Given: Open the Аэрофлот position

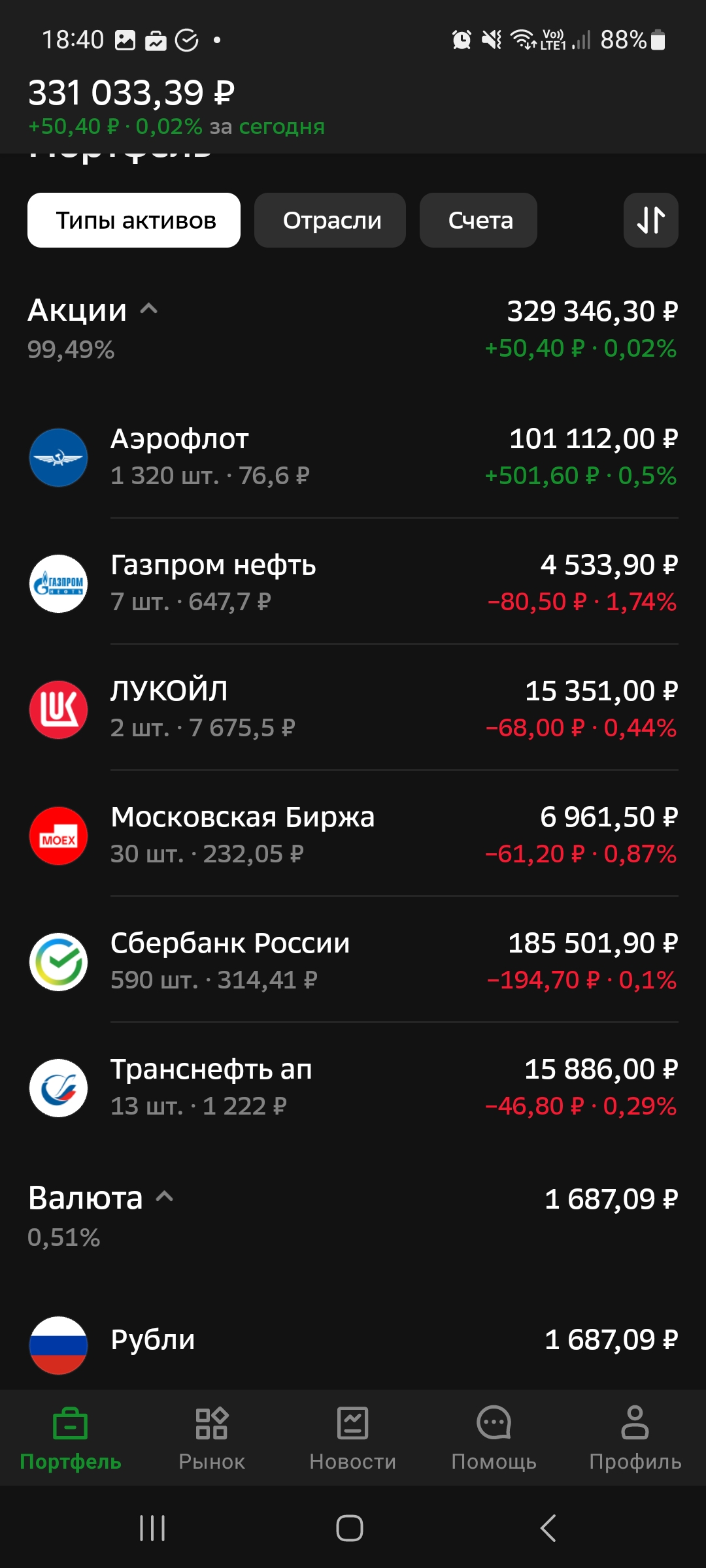Looking at the screenshot, I should 353,457.
